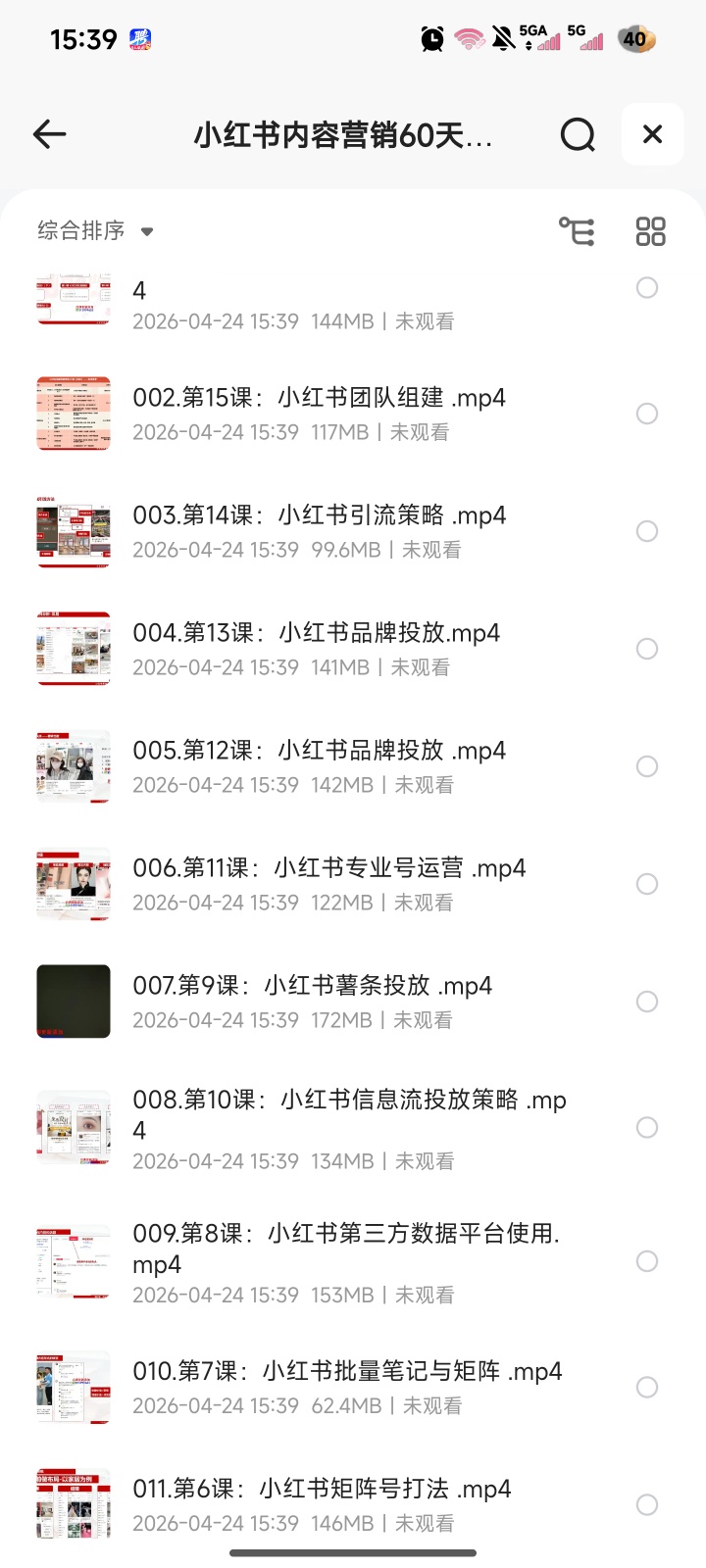This screenshot has height=1568, width=706.
Task: Open video 002.第15课 小红书团队组建
Action: point(319,398)
